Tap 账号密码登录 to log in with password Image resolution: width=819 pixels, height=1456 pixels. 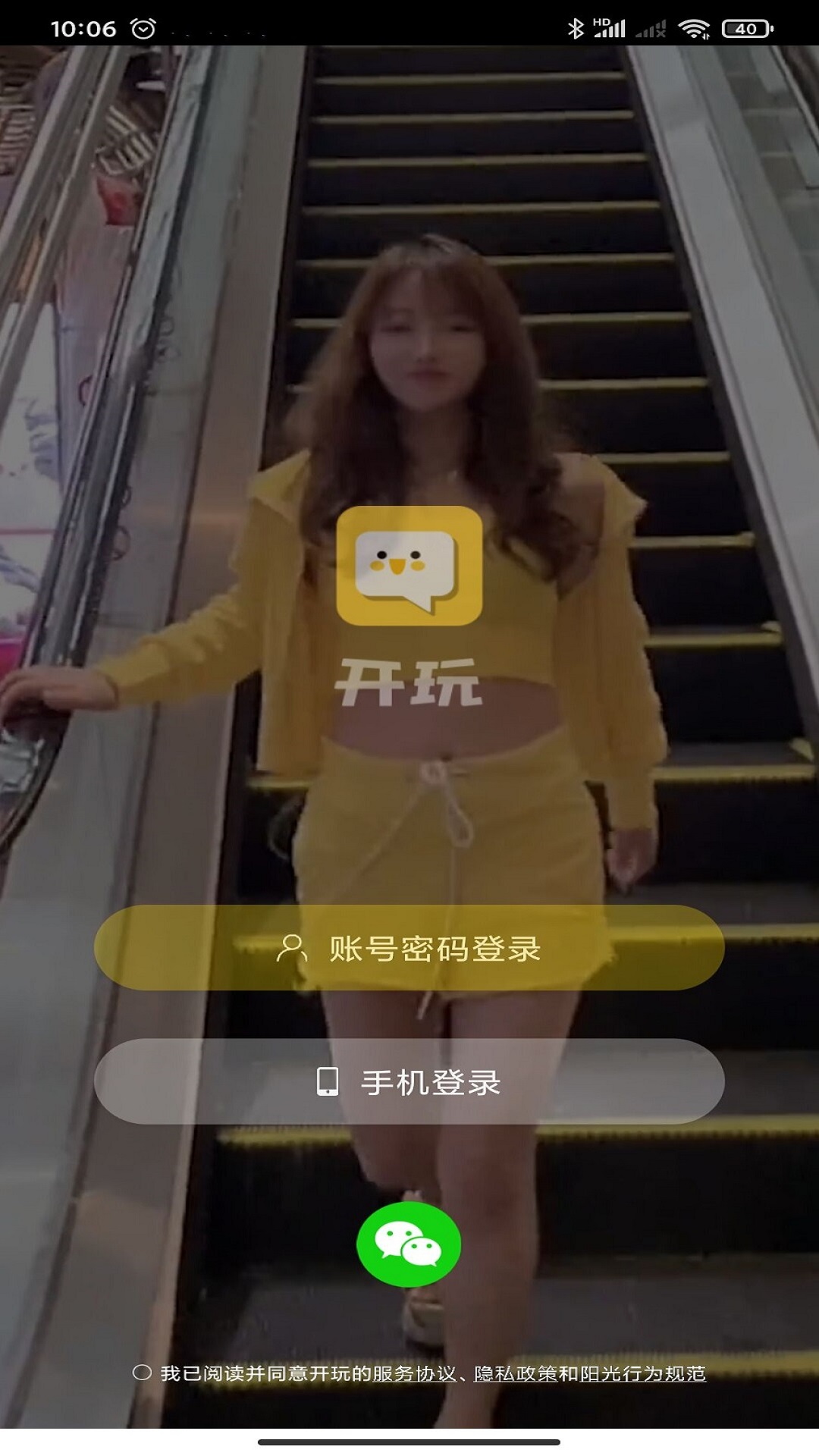[x=409, y=948]
